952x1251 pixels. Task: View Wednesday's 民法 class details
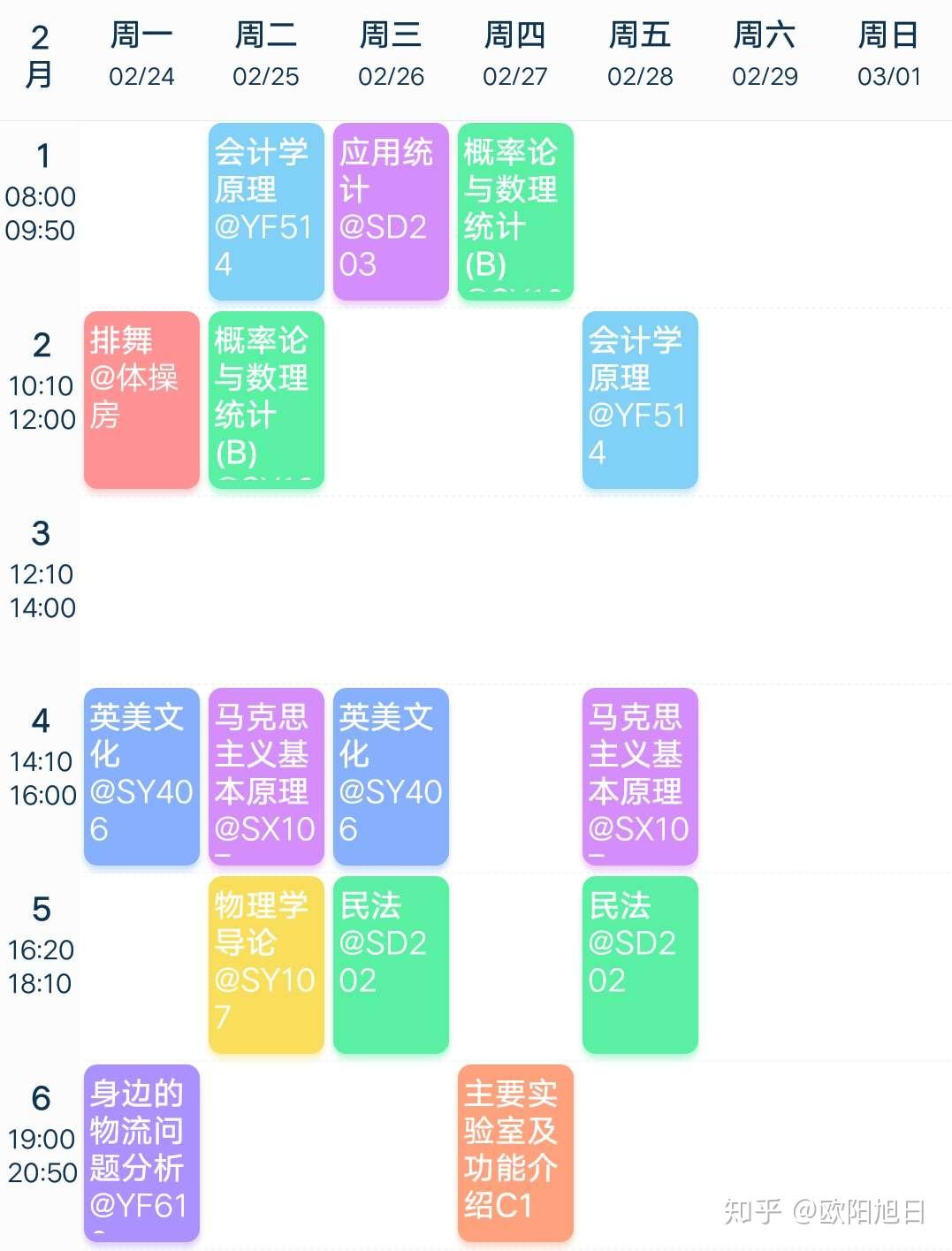[x=391, y=965]
